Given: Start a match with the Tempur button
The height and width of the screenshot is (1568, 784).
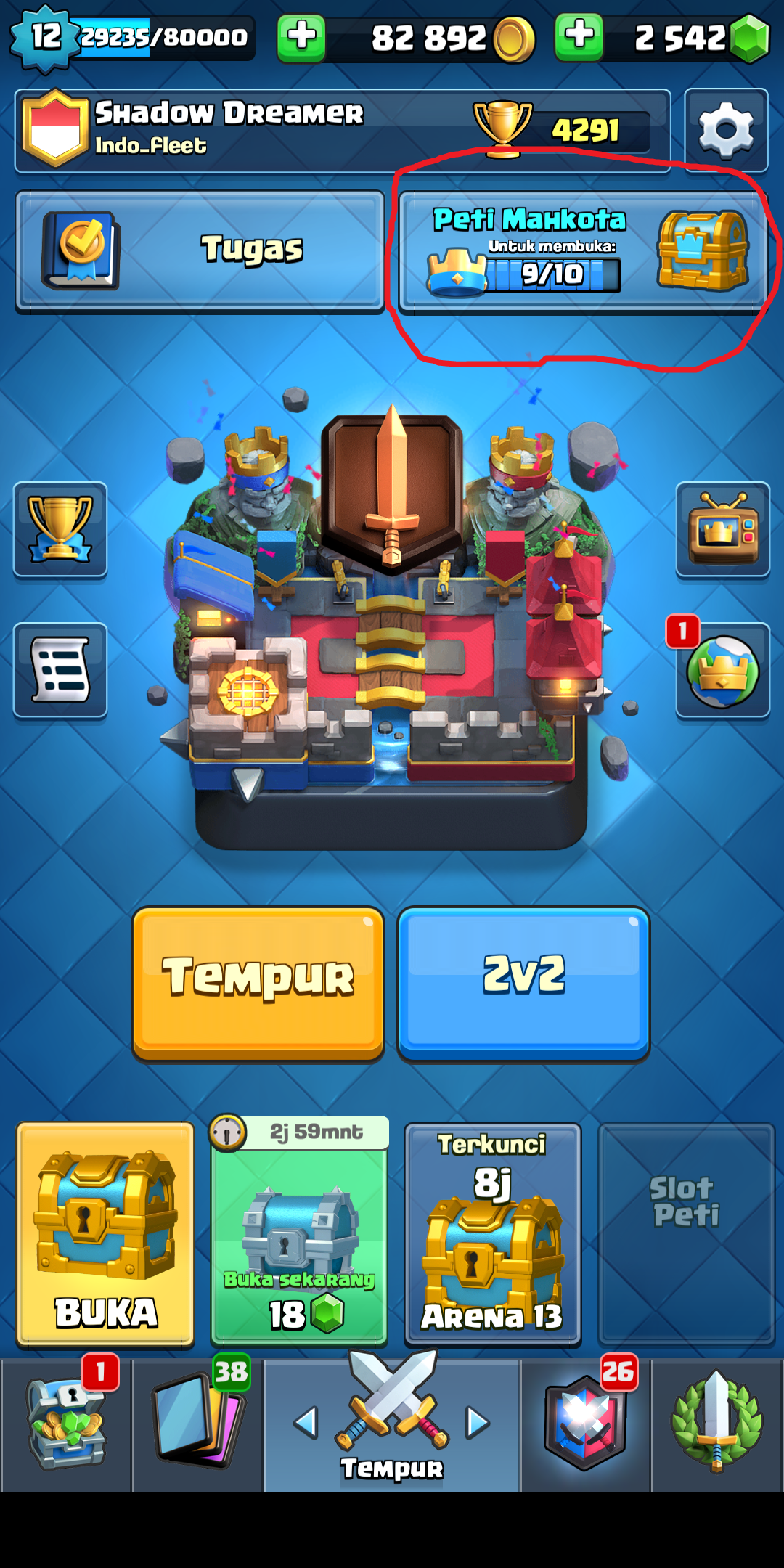Looking at the screenshot, I should point(258,982).
